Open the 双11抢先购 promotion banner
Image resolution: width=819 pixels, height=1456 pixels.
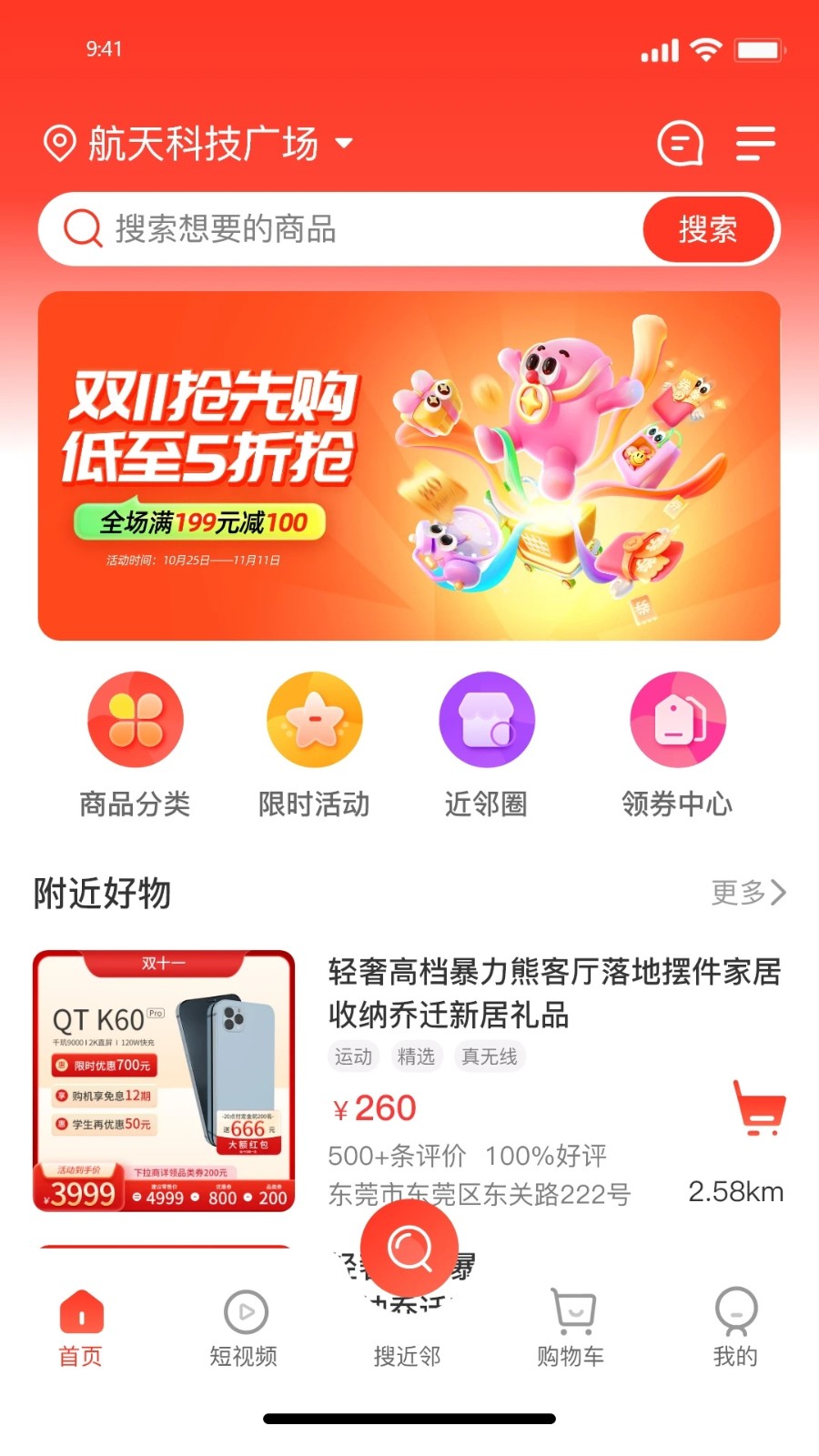pyautogui.click(x=409, y=466)
